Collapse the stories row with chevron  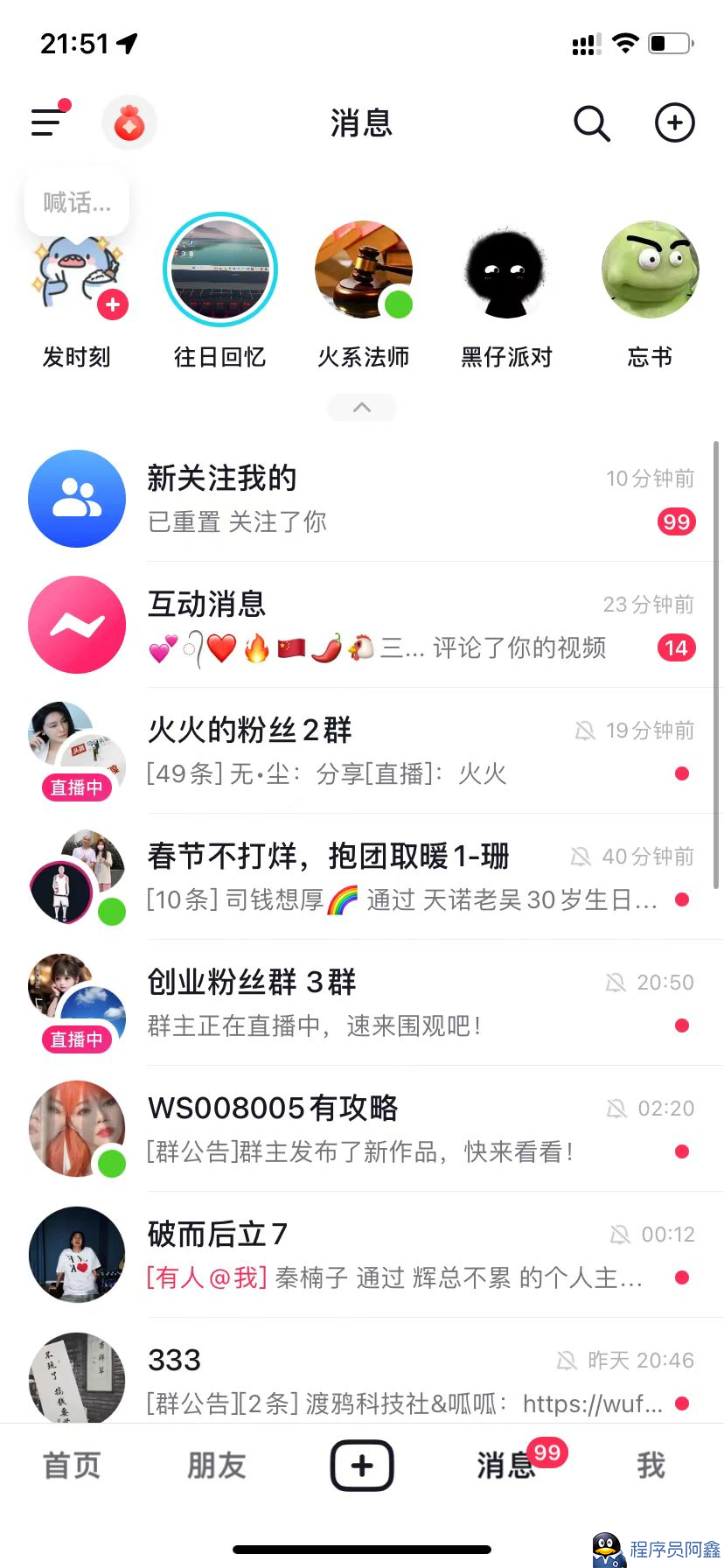[362, 407]
